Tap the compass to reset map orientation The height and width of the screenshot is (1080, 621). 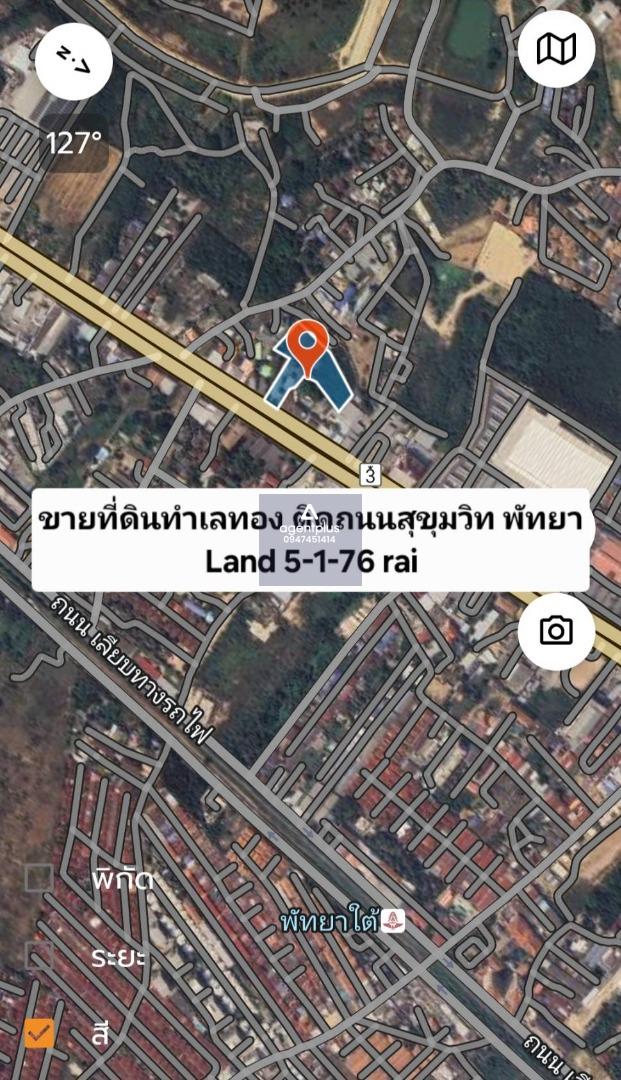(x=73, y=62)
